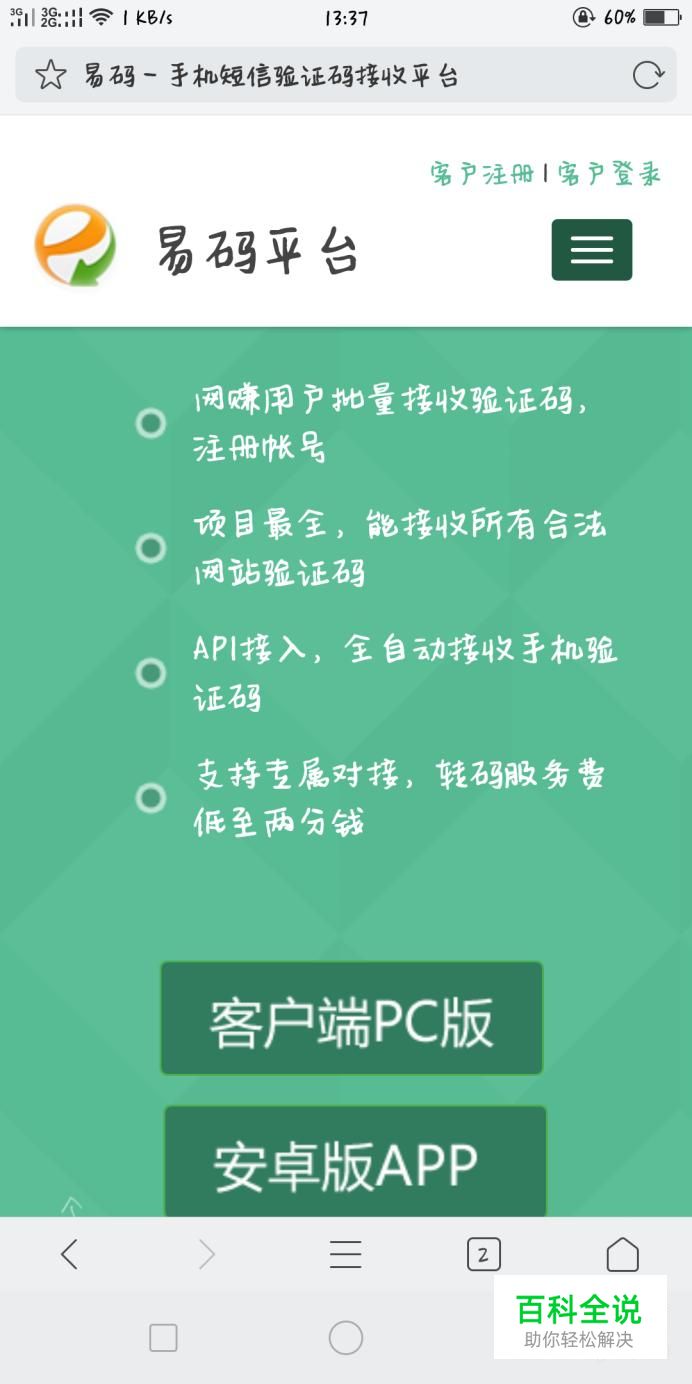Tap the system home circle button

[346, 1338]
